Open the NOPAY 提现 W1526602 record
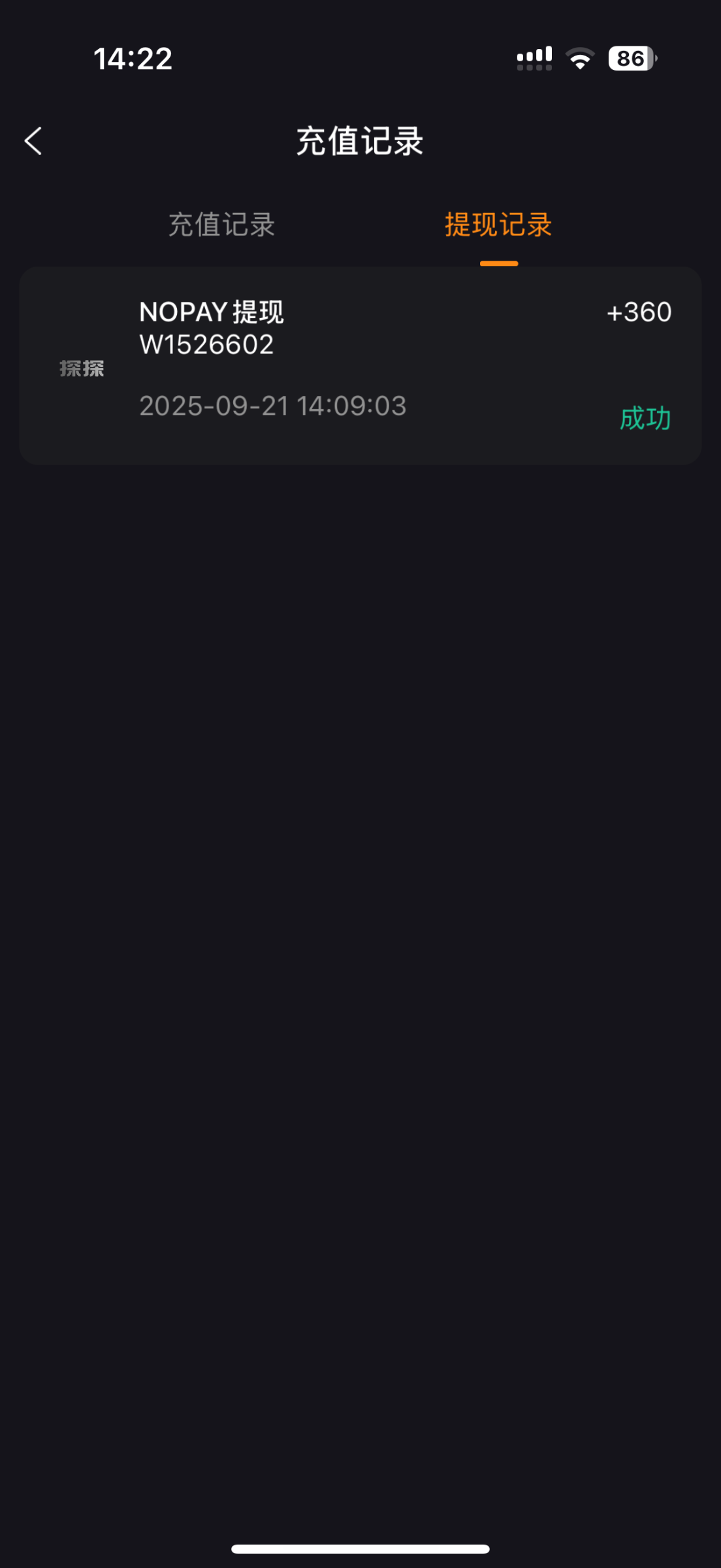 coord(360,365)
